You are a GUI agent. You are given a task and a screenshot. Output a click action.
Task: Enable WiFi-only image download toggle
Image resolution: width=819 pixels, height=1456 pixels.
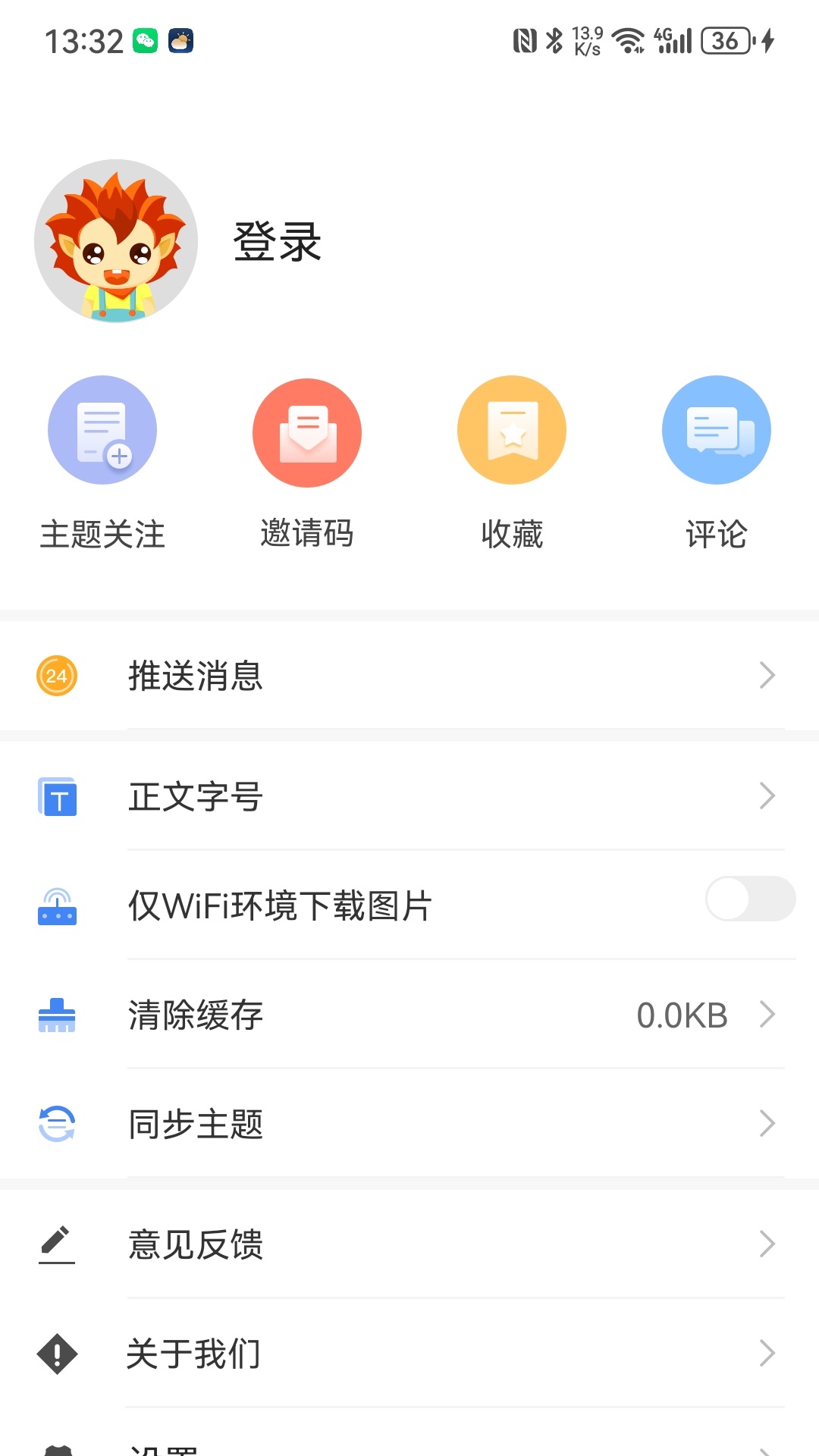coord(750,899)
